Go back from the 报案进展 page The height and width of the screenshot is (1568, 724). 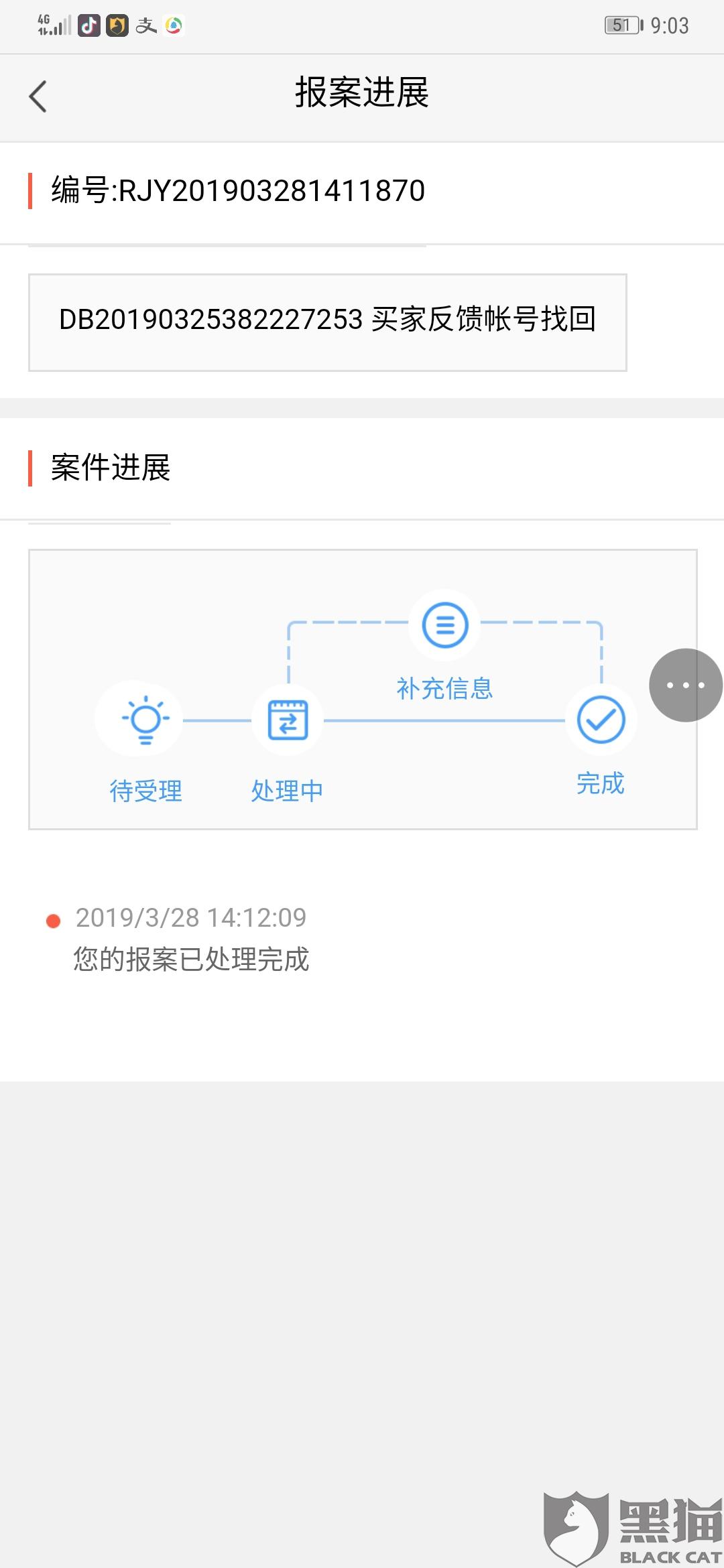(38, 96)
